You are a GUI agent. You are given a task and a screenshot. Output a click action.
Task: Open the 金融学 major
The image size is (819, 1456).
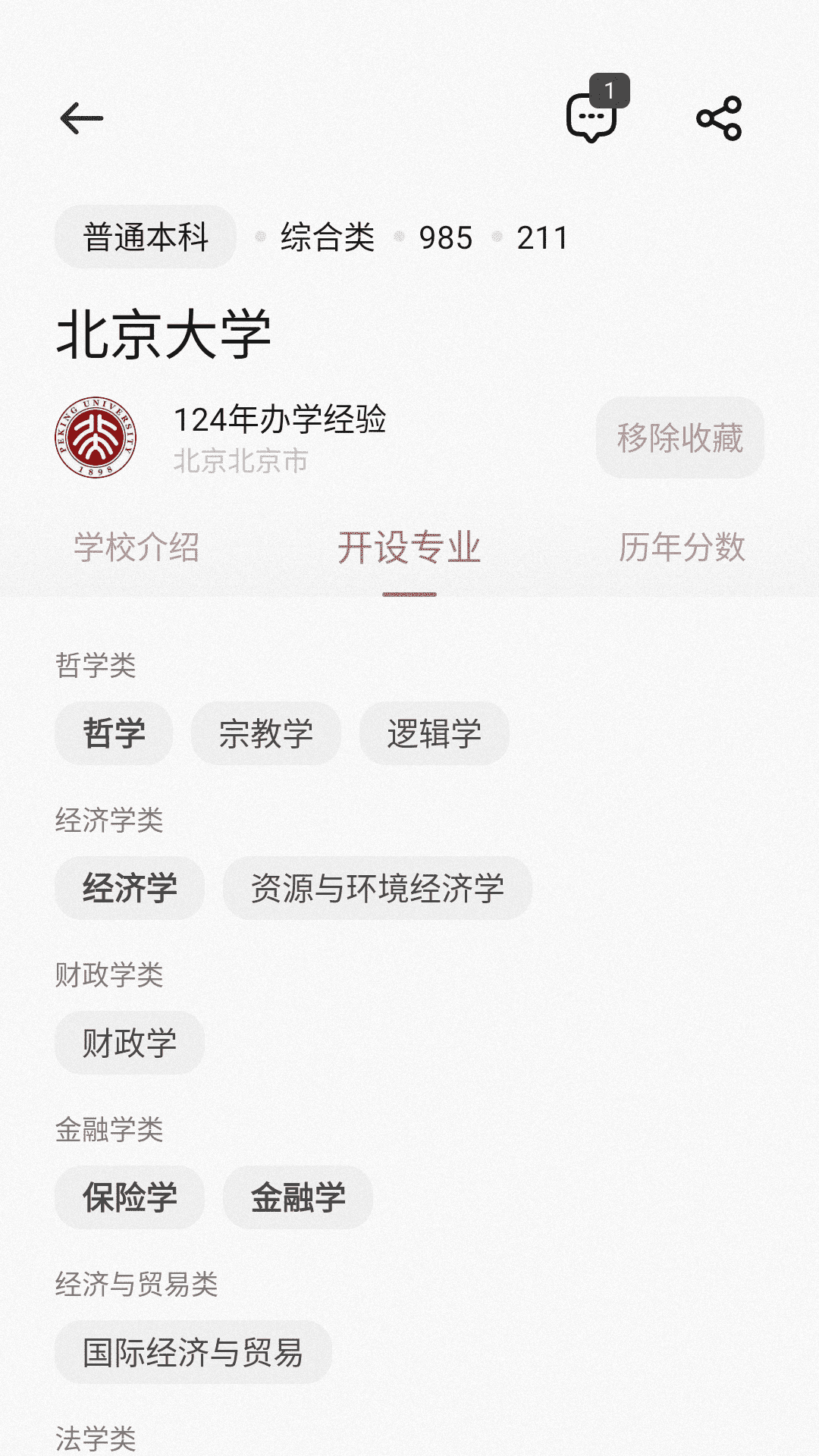click(297, 1197)
